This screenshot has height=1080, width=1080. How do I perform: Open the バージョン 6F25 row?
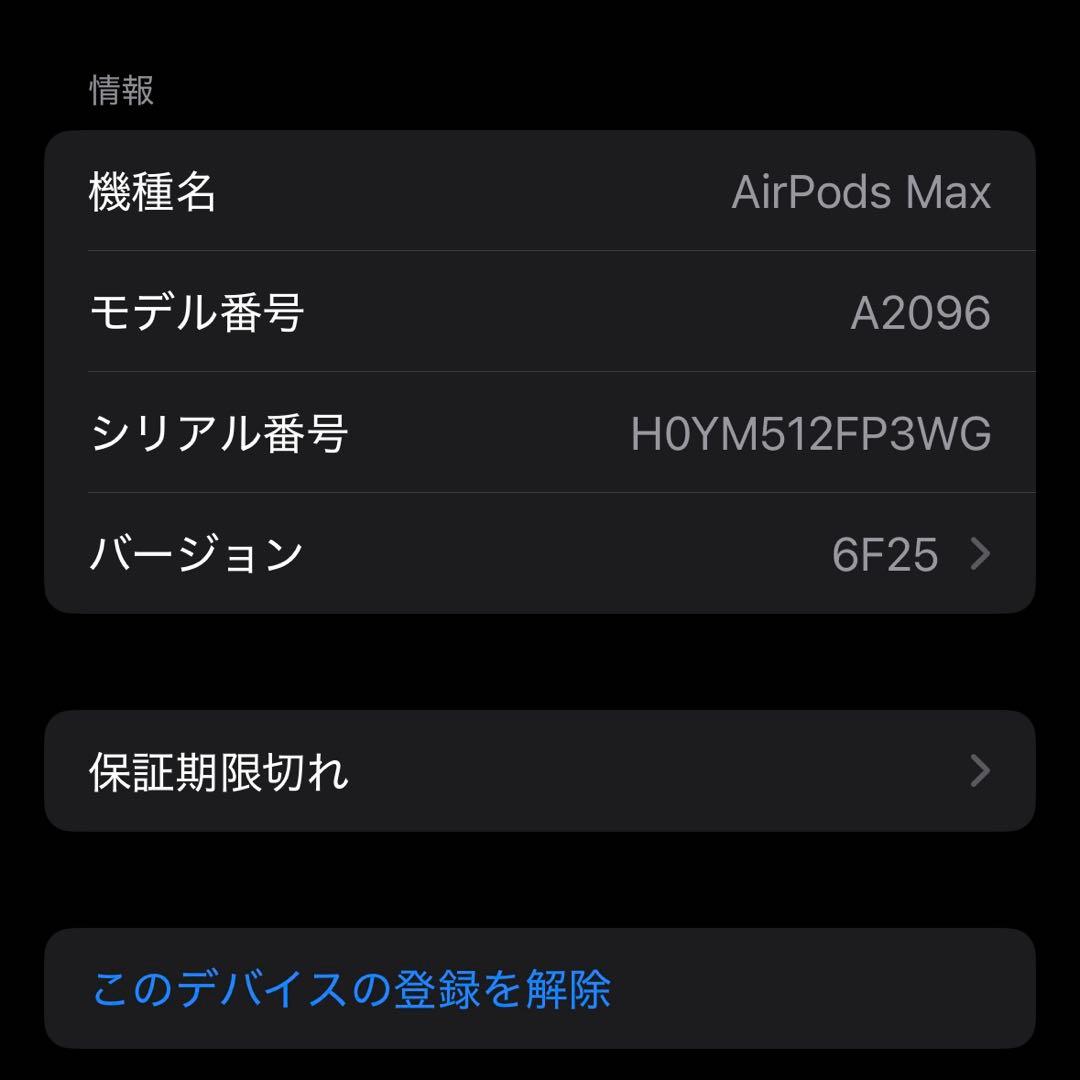click(540, 554)
